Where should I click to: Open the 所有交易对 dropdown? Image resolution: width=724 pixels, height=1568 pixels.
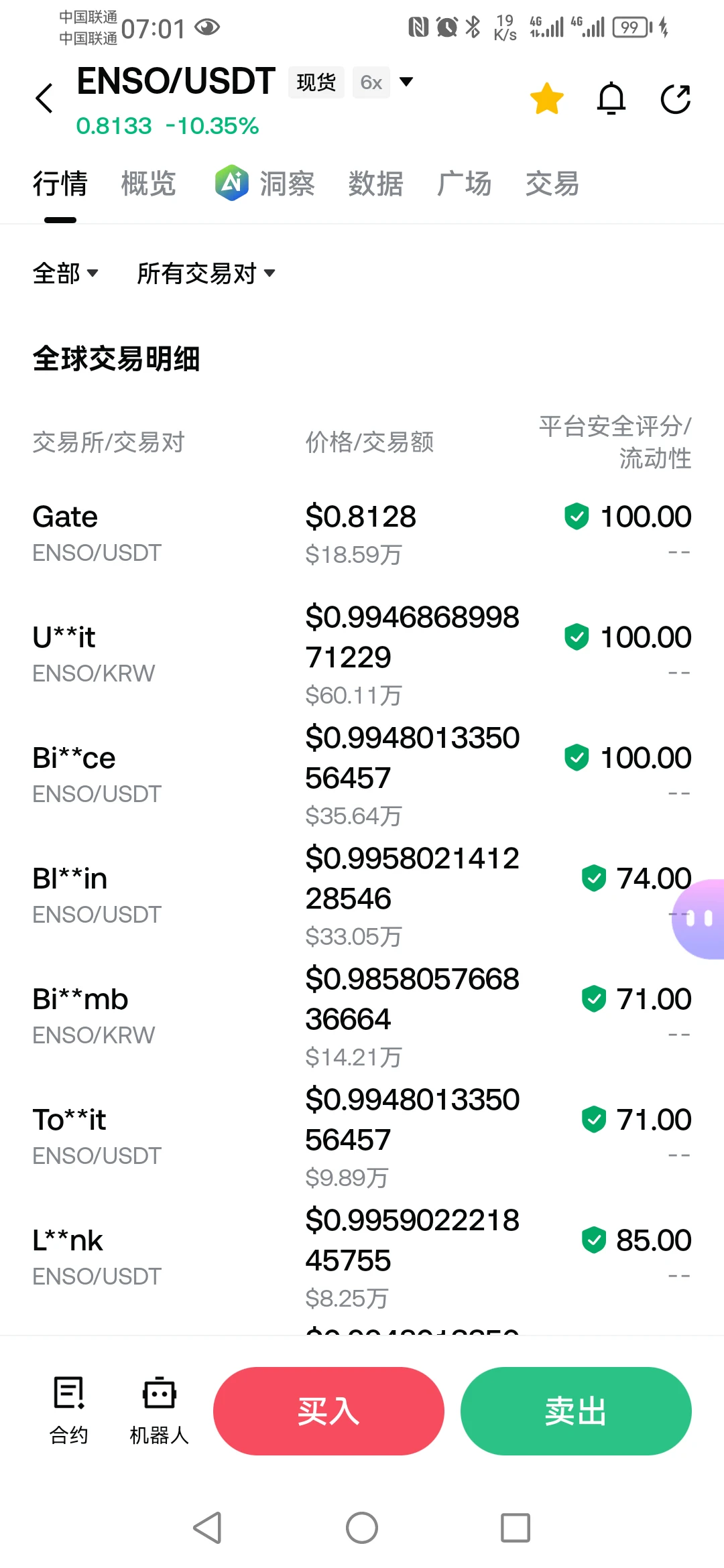tap(206, 273)
